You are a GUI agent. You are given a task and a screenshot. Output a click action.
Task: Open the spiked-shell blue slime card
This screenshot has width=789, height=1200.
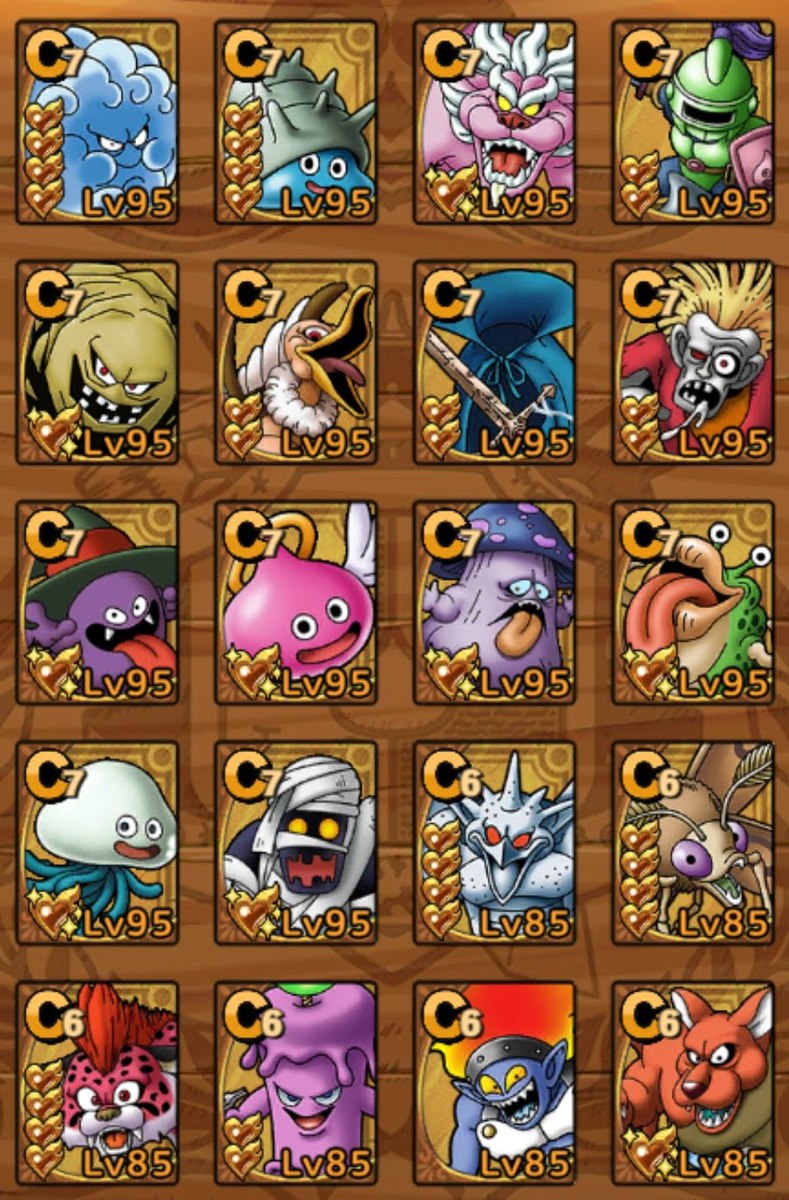pos(296,122)
